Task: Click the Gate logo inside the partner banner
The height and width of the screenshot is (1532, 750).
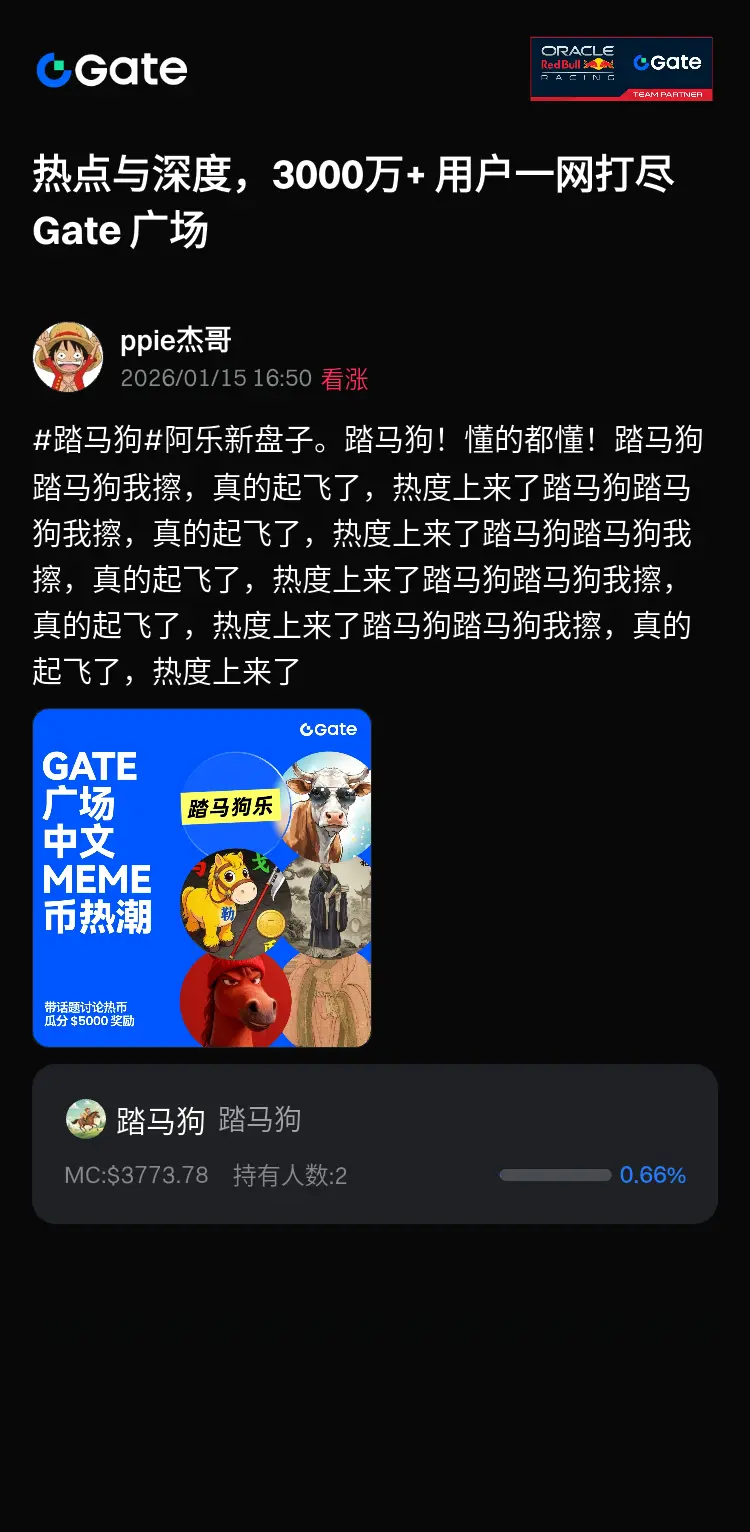Action: [668, 62]
